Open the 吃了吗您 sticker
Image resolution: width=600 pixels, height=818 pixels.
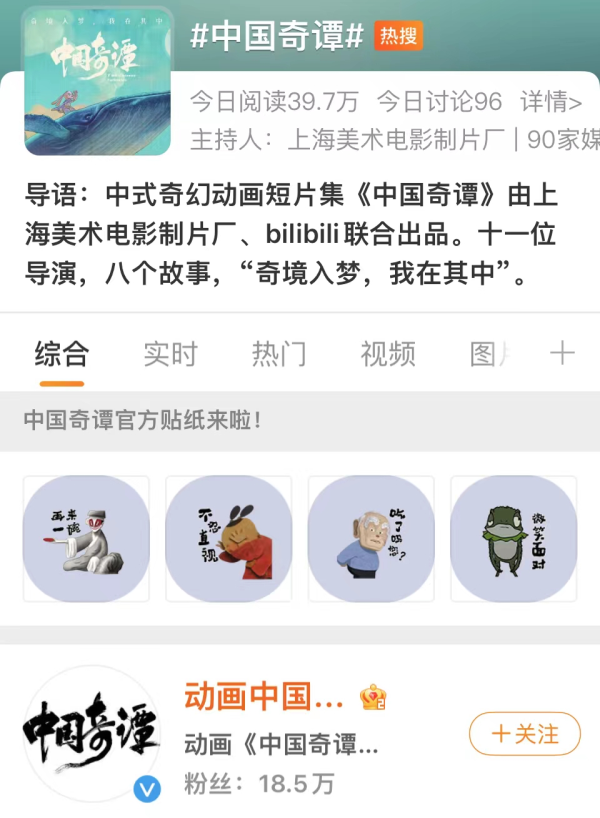coord(371,539)
